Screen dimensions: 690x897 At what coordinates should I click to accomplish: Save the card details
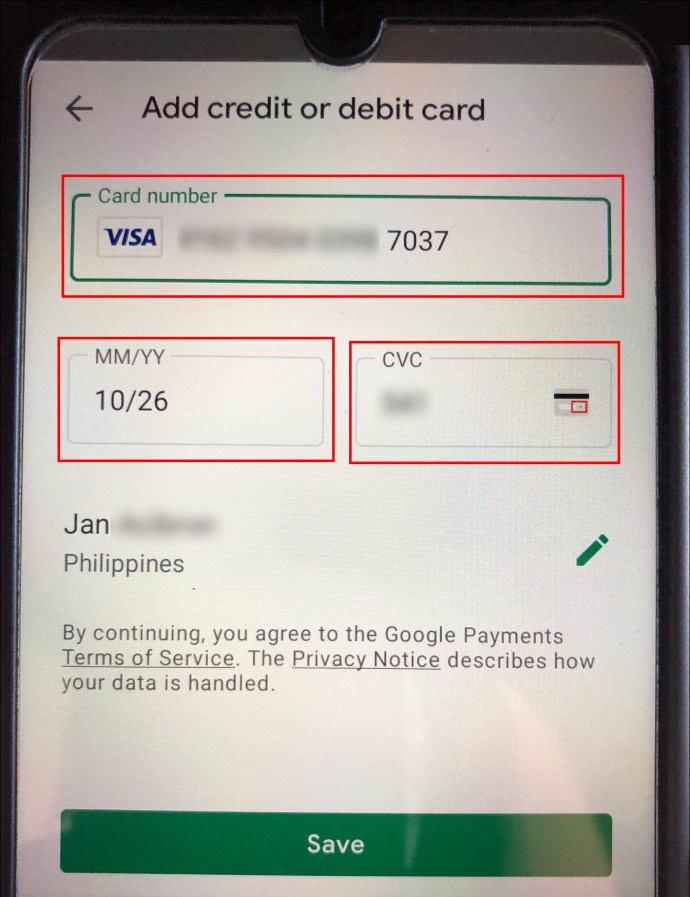[335, 843]
